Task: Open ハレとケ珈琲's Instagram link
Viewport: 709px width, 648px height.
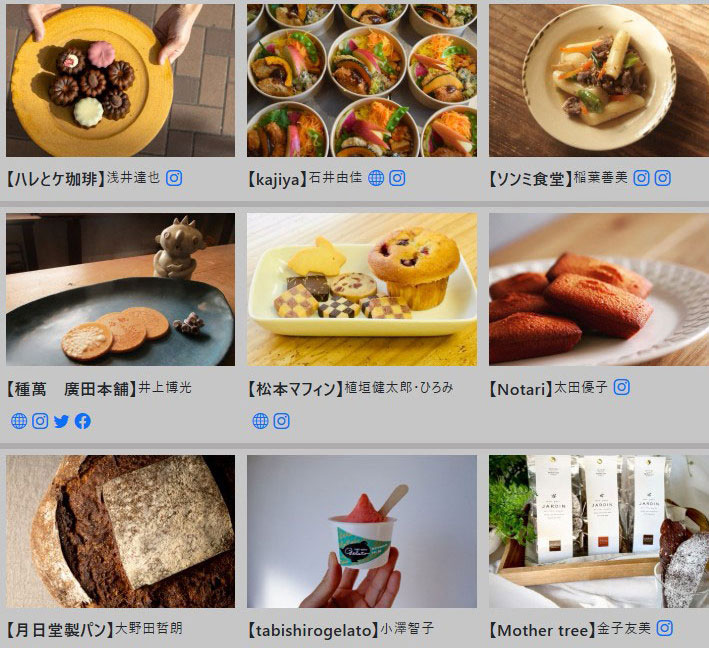Action: (174, 178)
